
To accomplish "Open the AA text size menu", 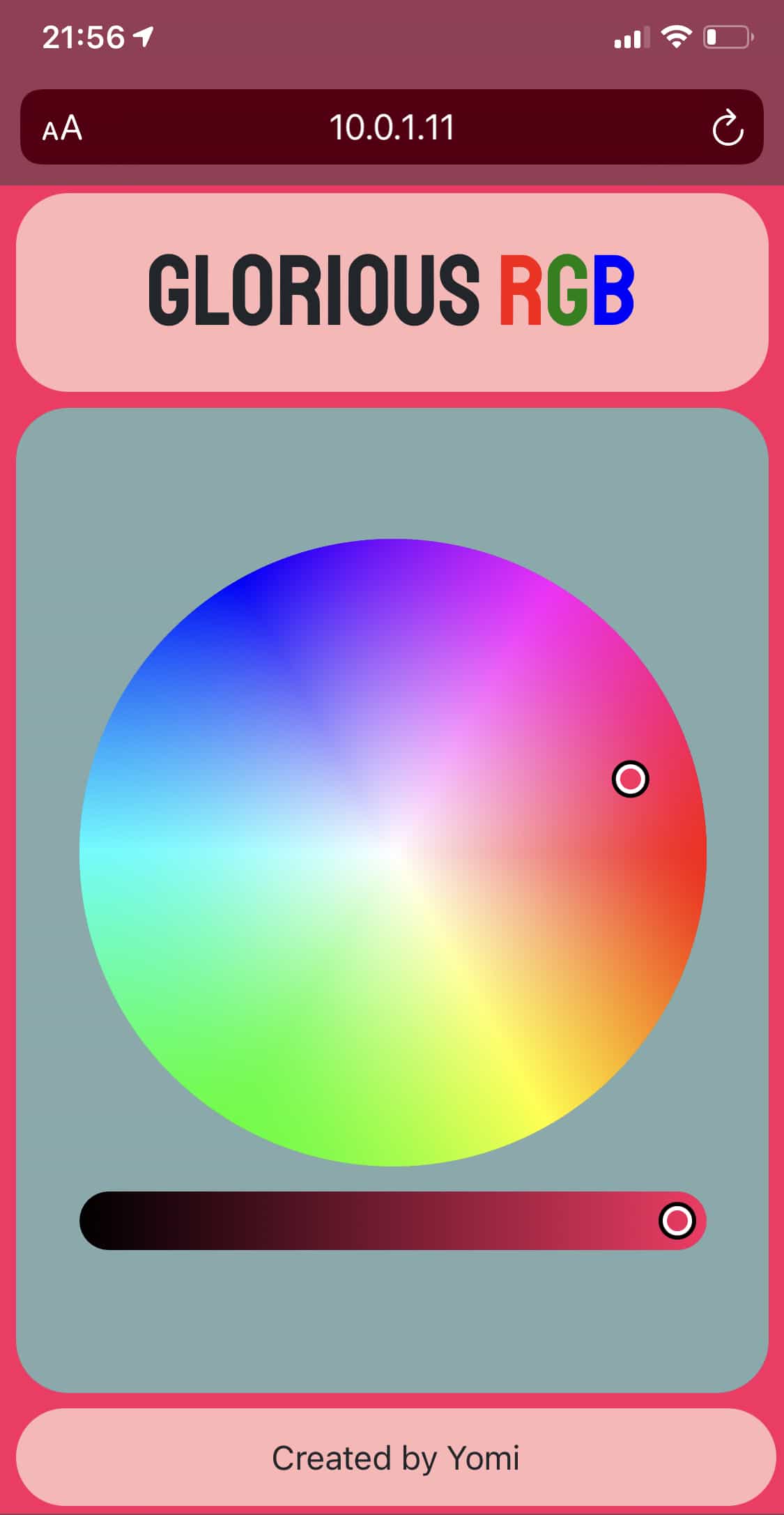I will [x=62, y=128].
